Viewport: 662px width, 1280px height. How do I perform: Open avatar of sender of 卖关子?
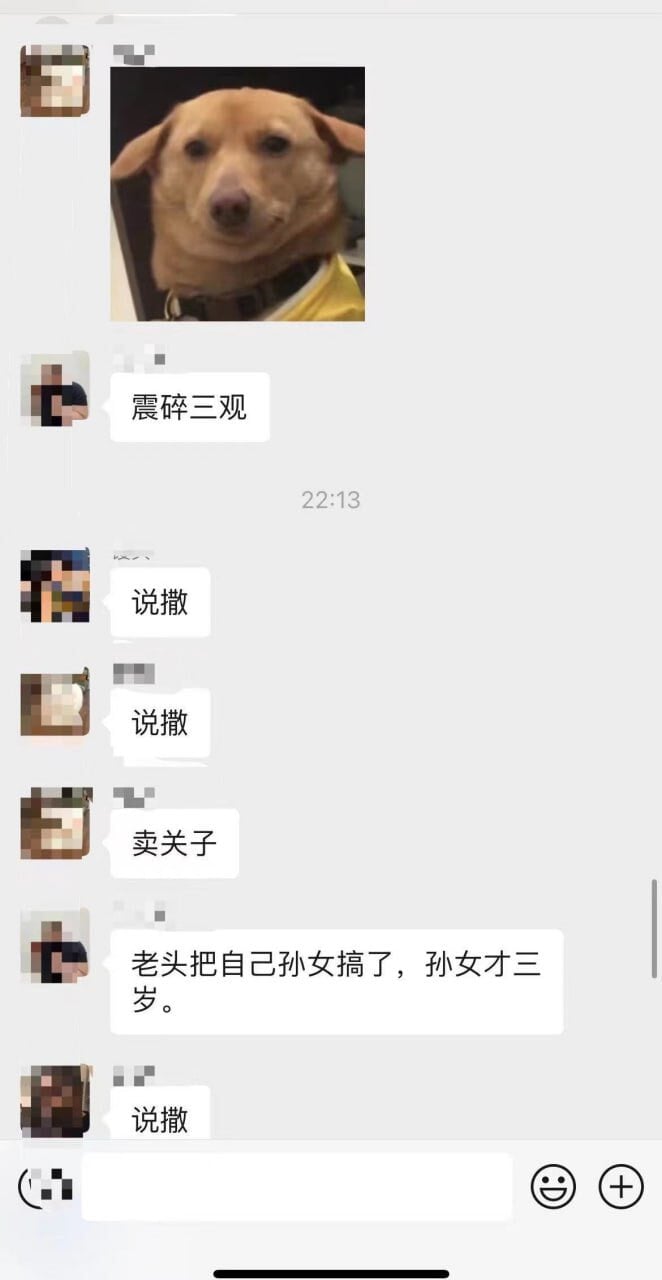[55, 823]
